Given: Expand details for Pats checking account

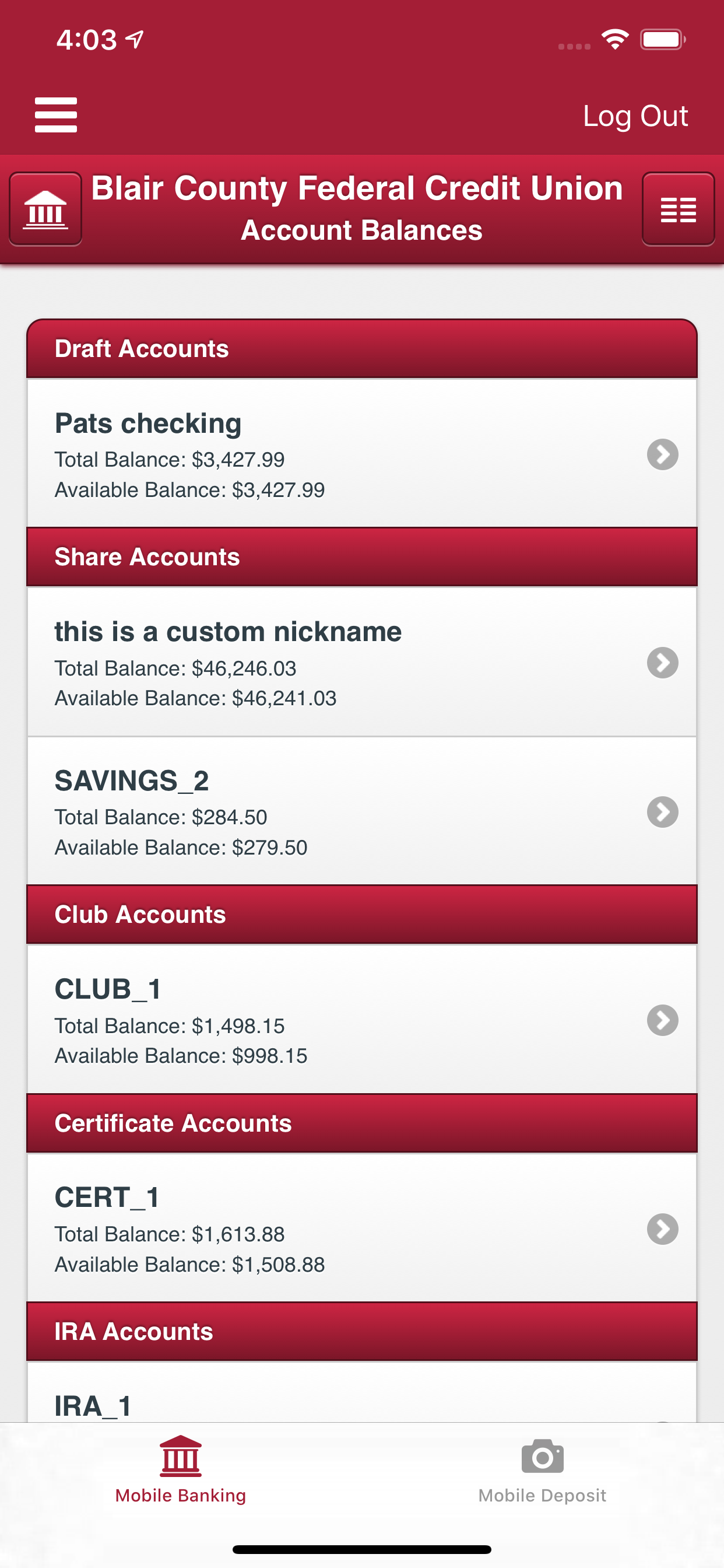Looking at the screenshot, I should pyautogui.click(x=663, y=454).
